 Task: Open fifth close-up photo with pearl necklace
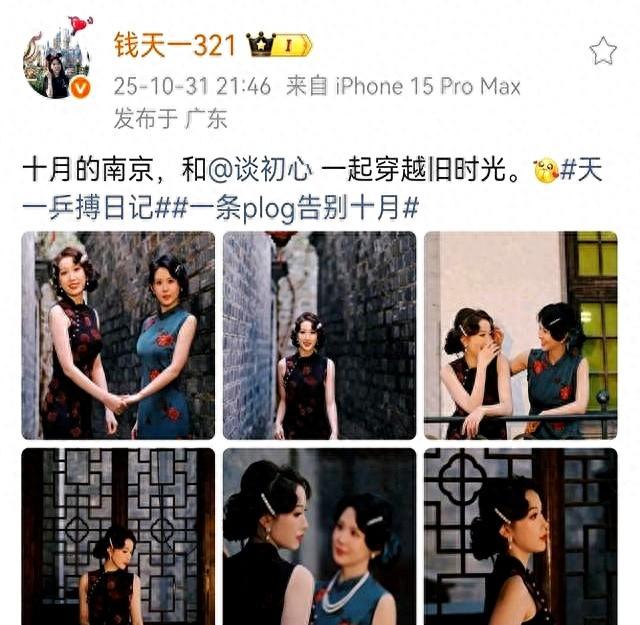coord(319,536)
